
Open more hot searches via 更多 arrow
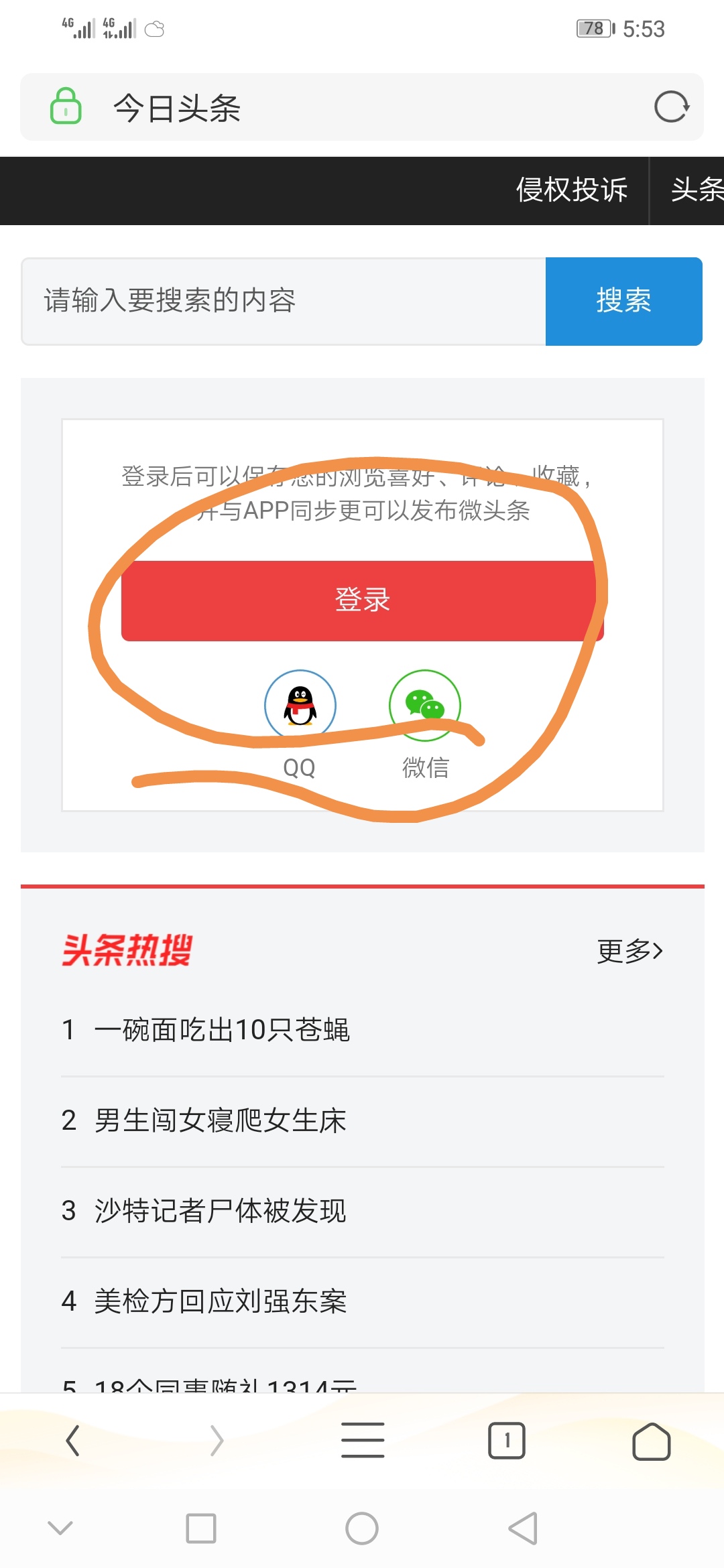tap(629, 951)
